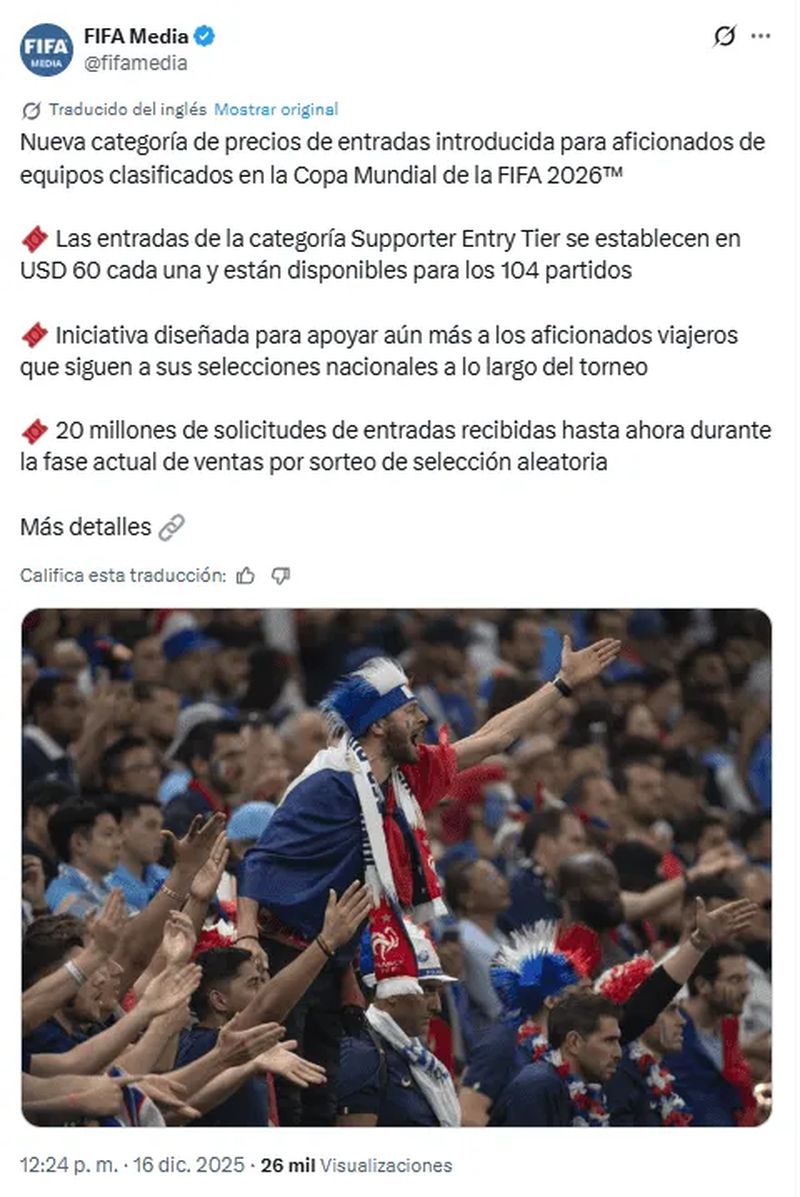
Task: Open the Grok icon on the post
Action: tap(724, 37)
